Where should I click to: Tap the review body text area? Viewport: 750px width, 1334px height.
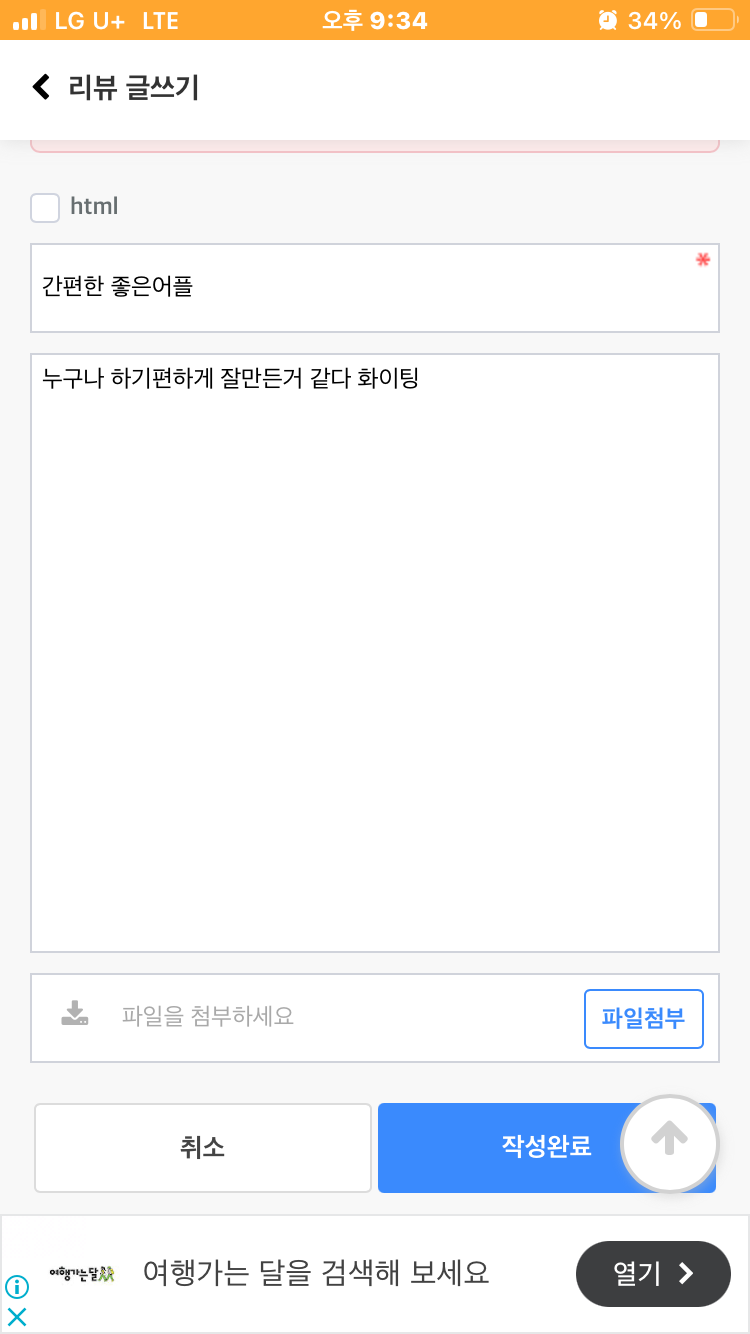[x=375, y=653]
